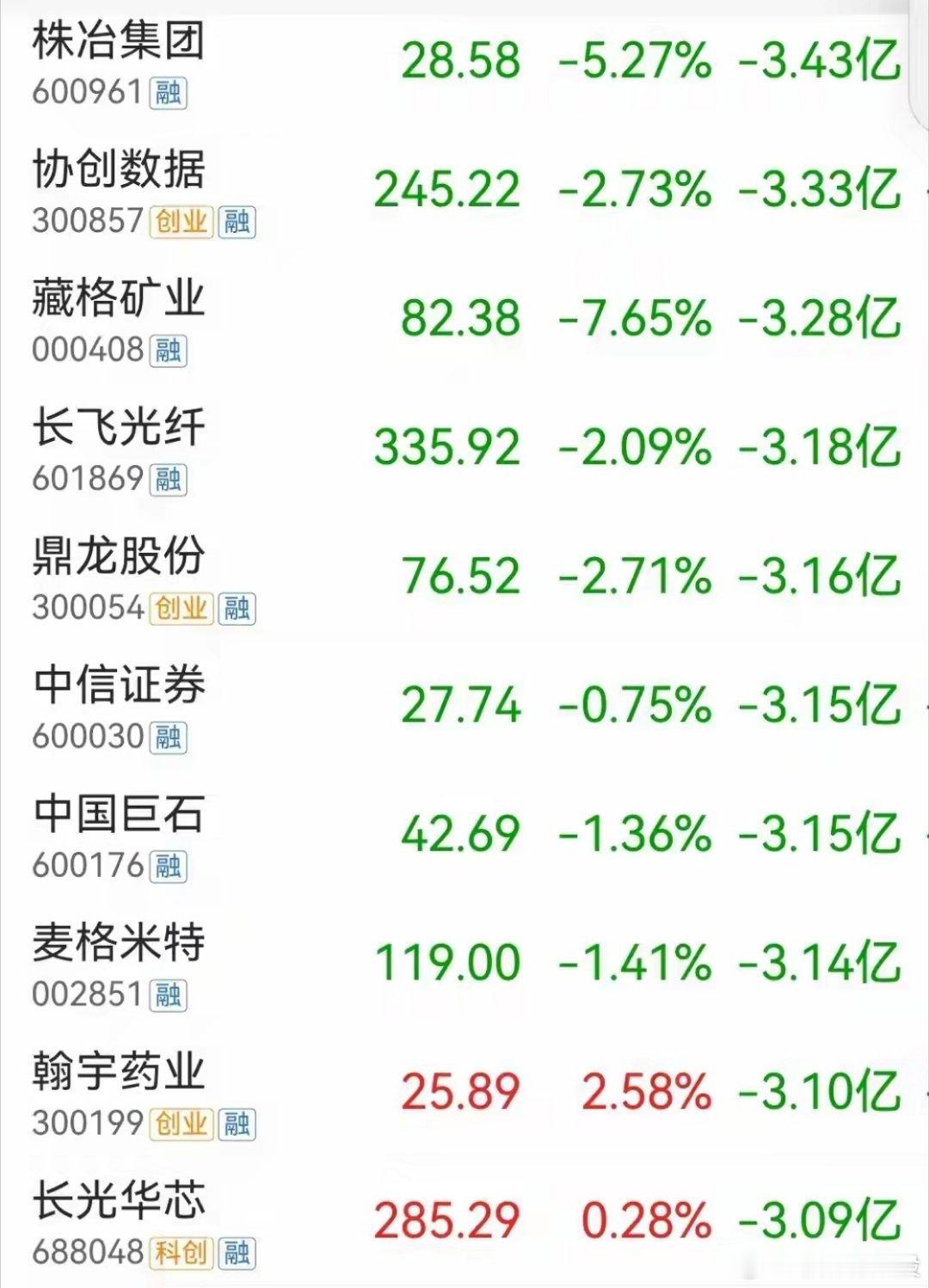Open the 协创数据 300857 stock row

pyautogui.click(x=464, y=190)
